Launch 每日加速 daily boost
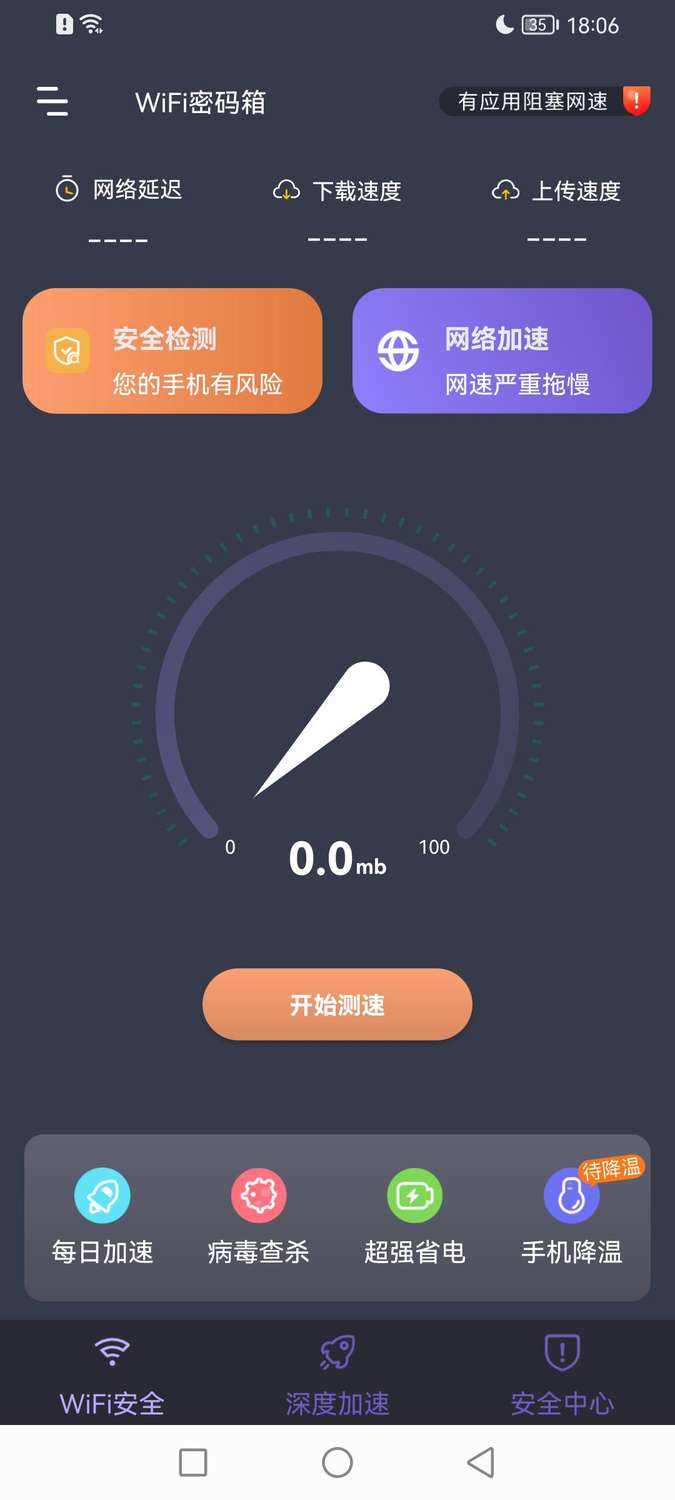The width and height of the screenshot is (675, 1500). pyautogui.click(x=102, y=1216)
